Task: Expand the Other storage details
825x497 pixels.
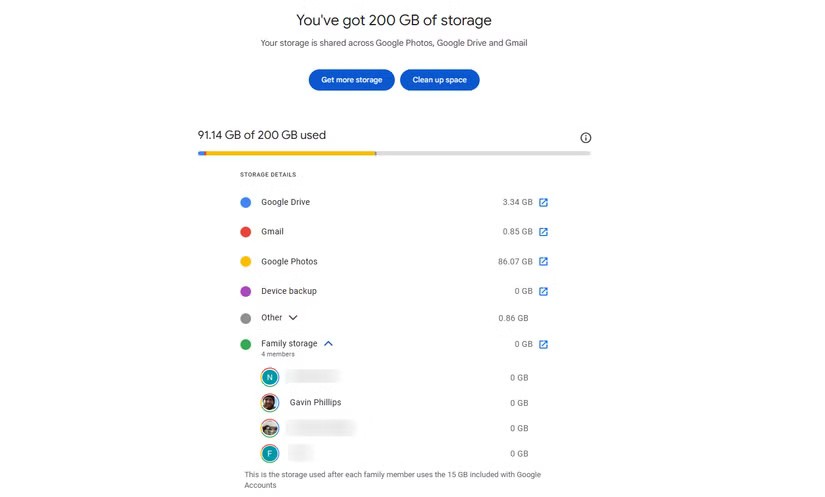Action: coord(293,318)
